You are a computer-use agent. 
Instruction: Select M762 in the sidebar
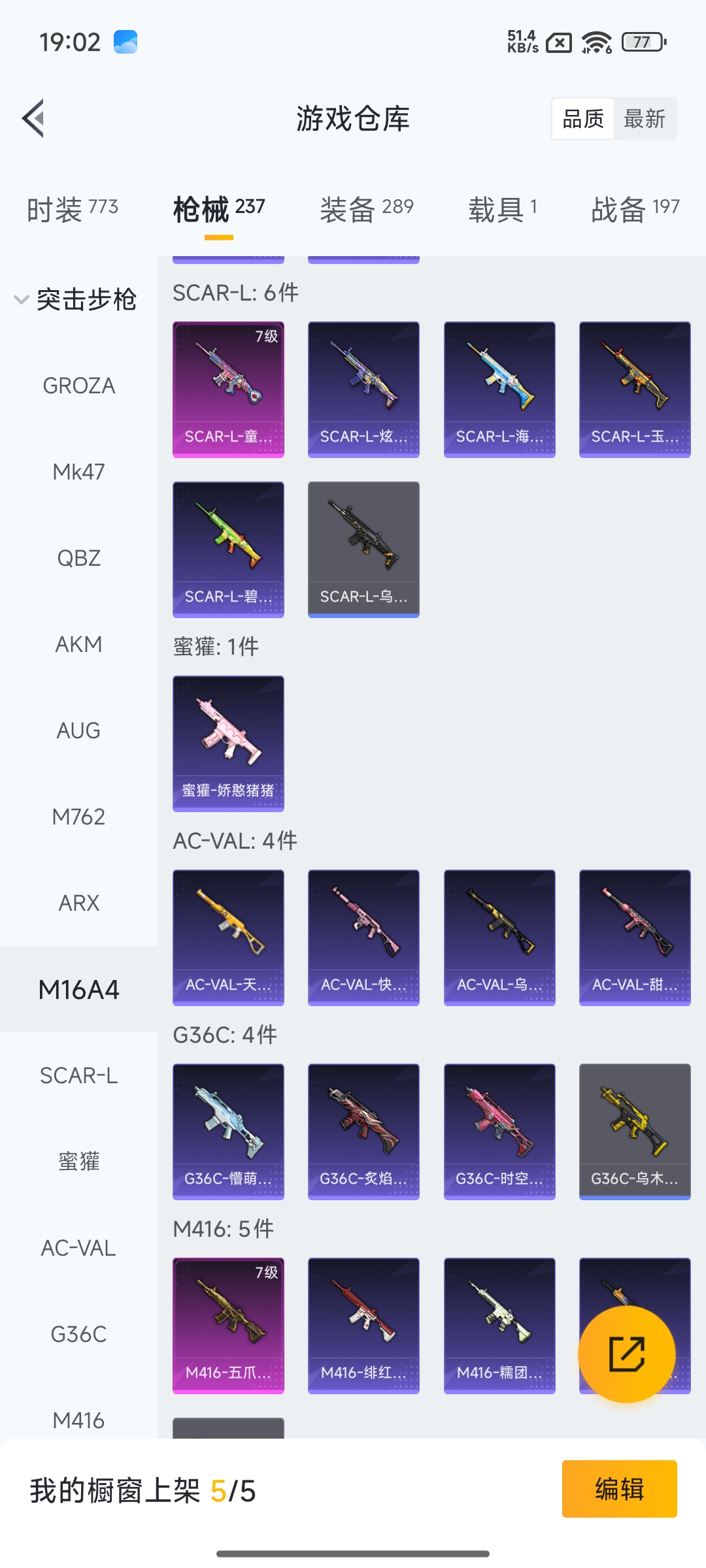tap(78, 817)
